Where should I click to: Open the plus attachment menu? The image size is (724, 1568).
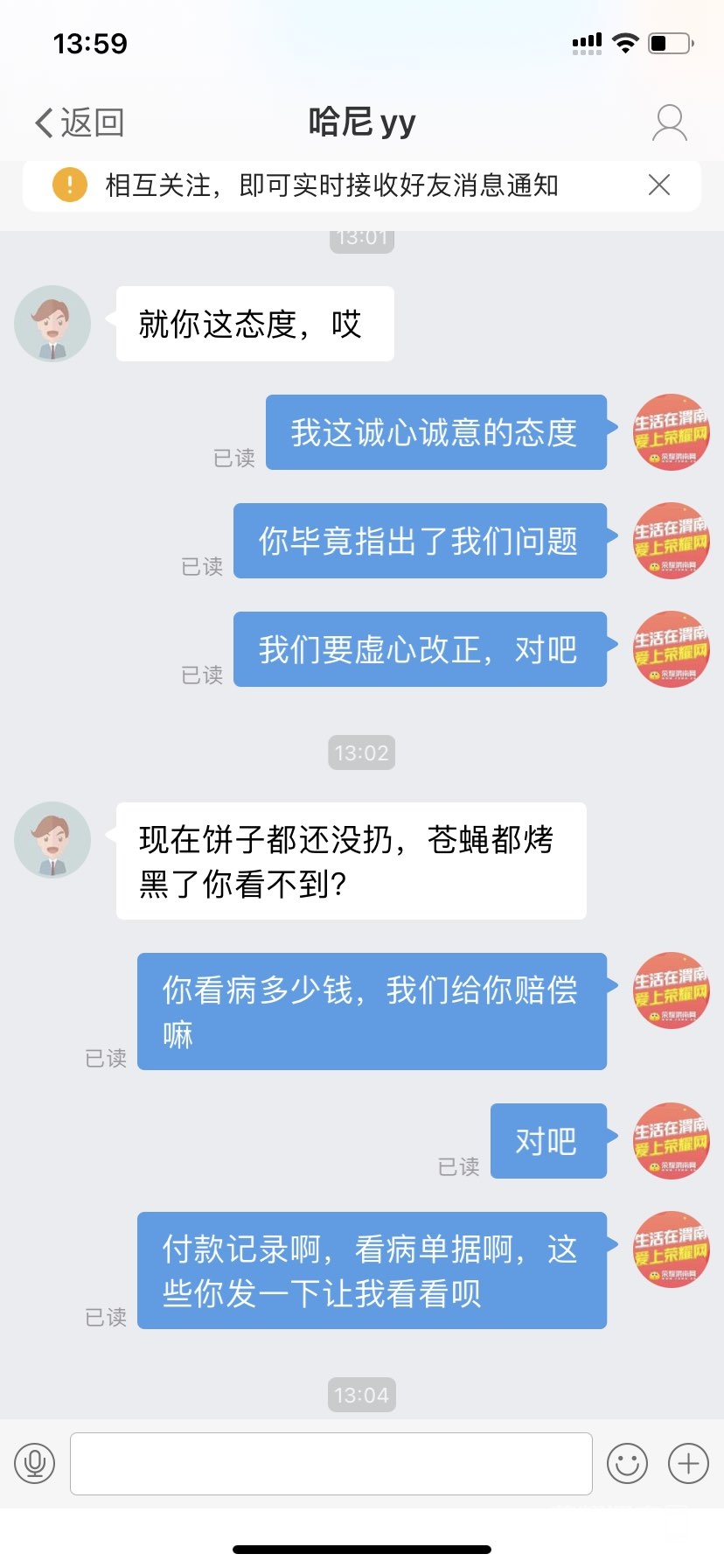click(688, 1463)
